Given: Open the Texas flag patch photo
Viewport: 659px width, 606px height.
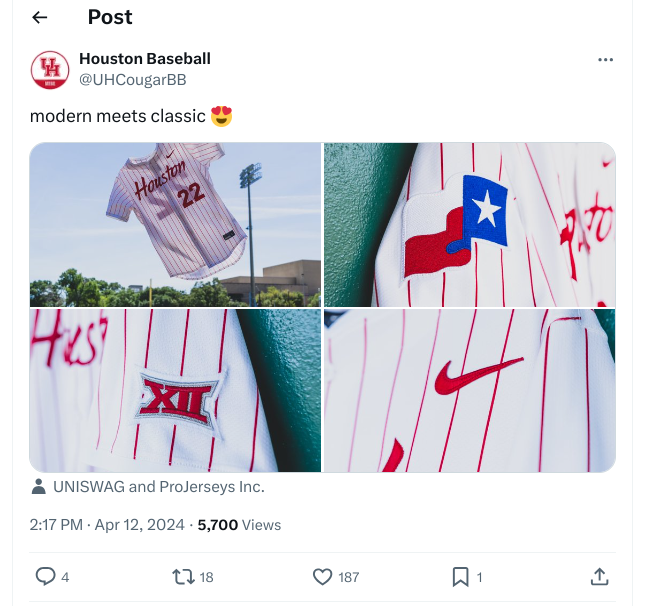Looking at the screenshot, I should [469, 225].
